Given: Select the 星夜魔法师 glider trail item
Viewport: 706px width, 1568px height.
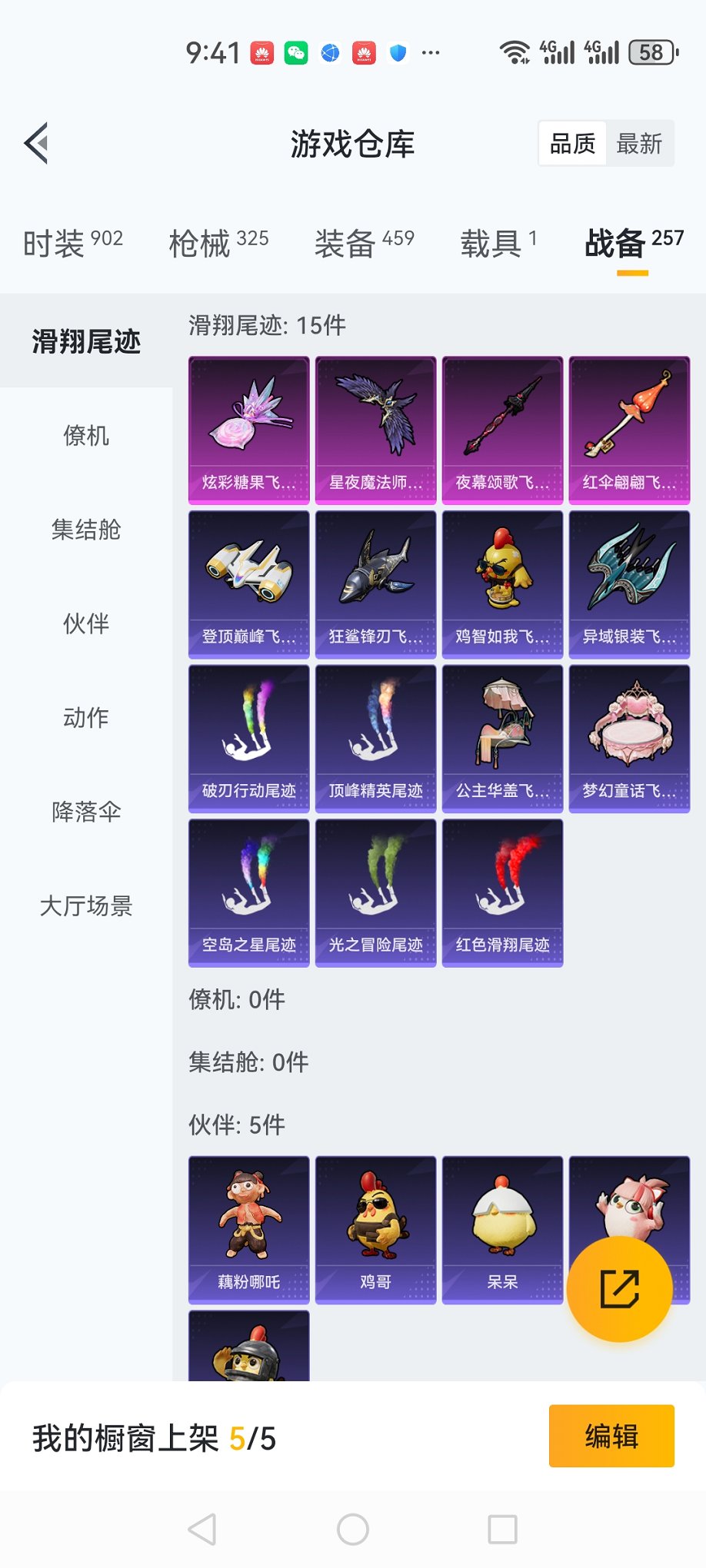Looking at the screenshot, I should pyautogui.click(x=375, y=429).
